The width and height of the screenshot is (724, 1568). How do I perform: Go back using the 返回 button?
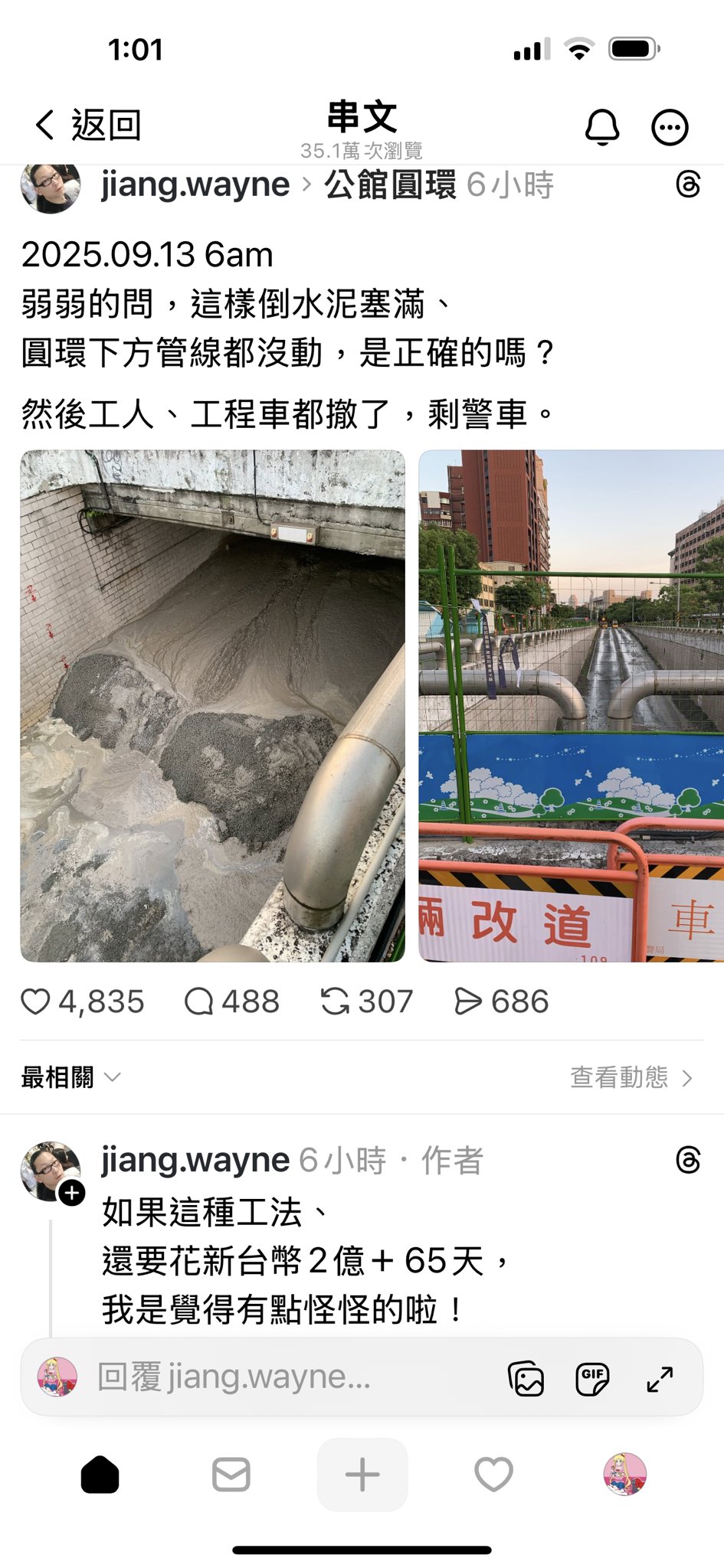(x=88, y=125)
